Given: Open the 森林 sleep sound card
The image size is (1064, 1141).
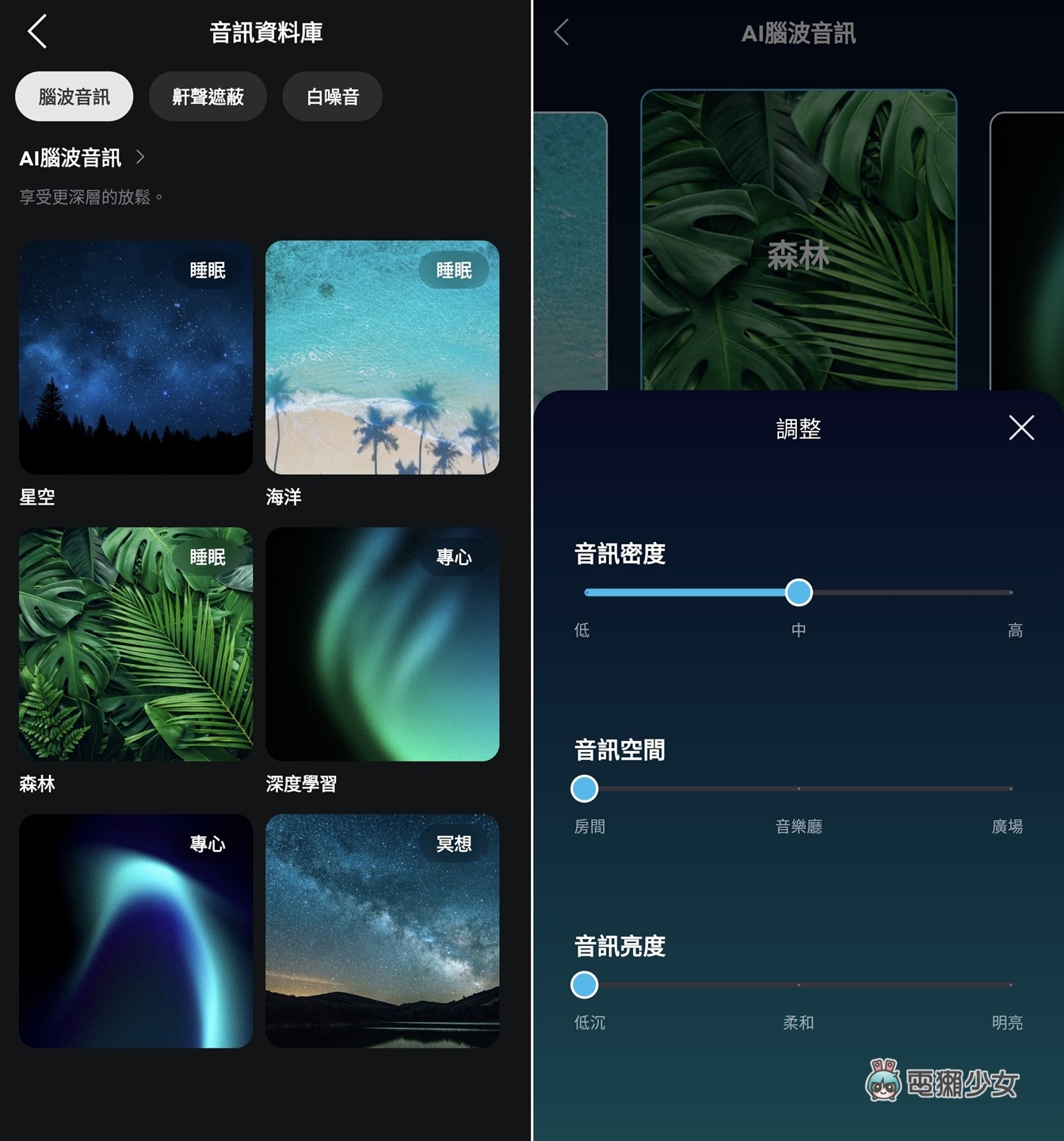Looking at the screenshot, I should click(x=135, y=644).
